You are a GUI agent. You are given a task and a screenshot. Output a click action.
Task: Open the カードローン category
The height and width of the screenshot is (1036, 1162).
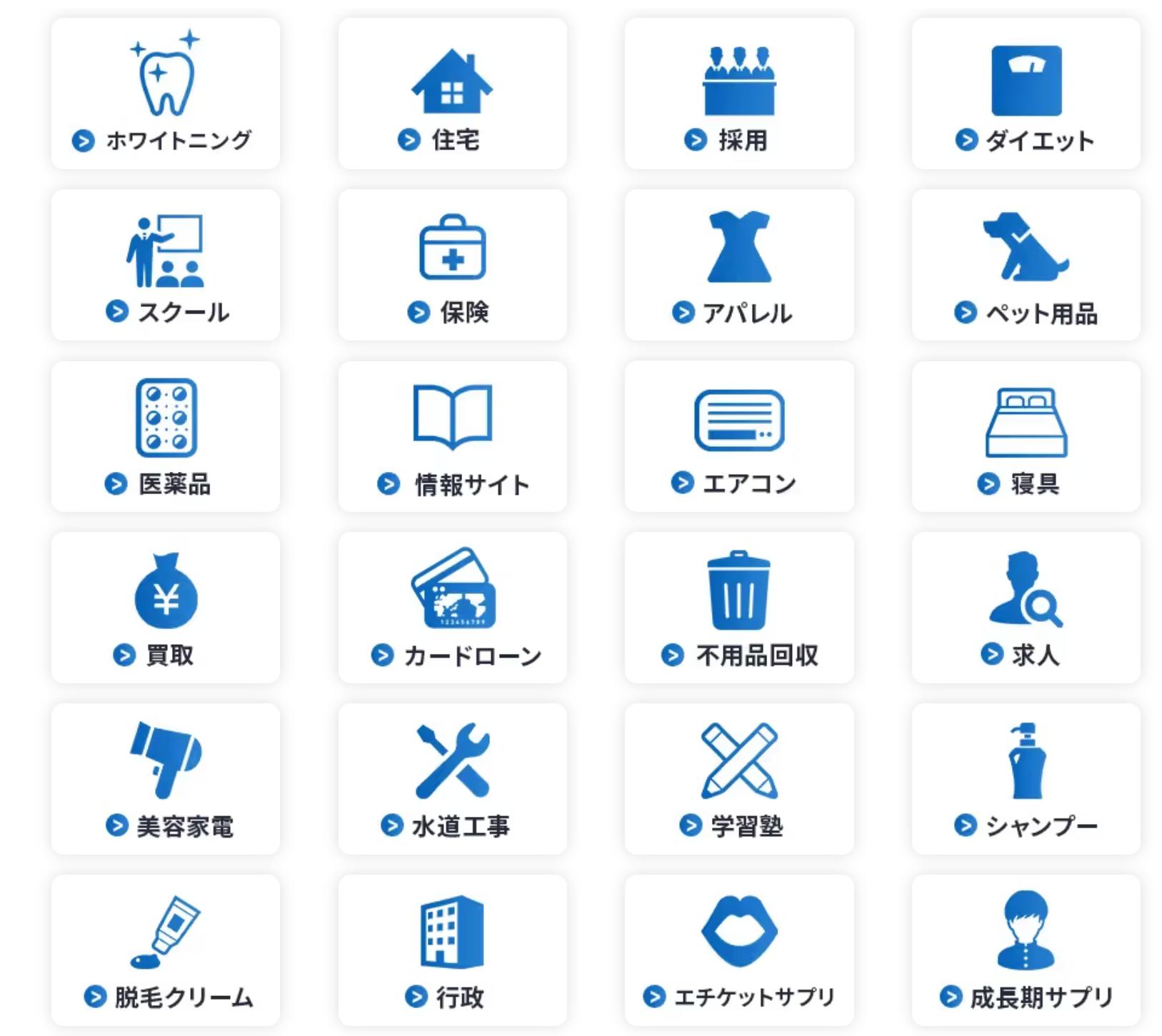[452, 608]
